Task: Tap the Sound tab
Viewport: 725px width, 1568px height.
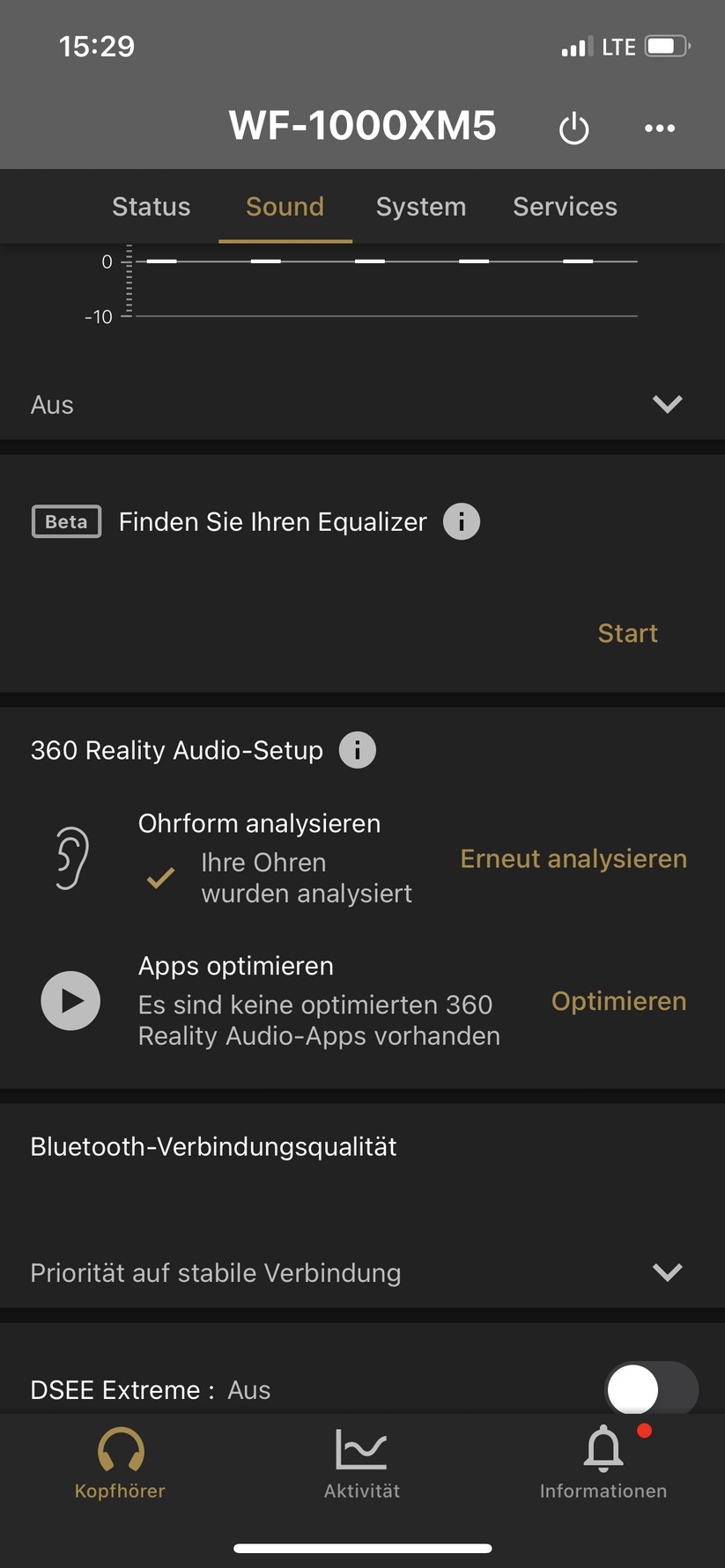Action: click(285, 206)
